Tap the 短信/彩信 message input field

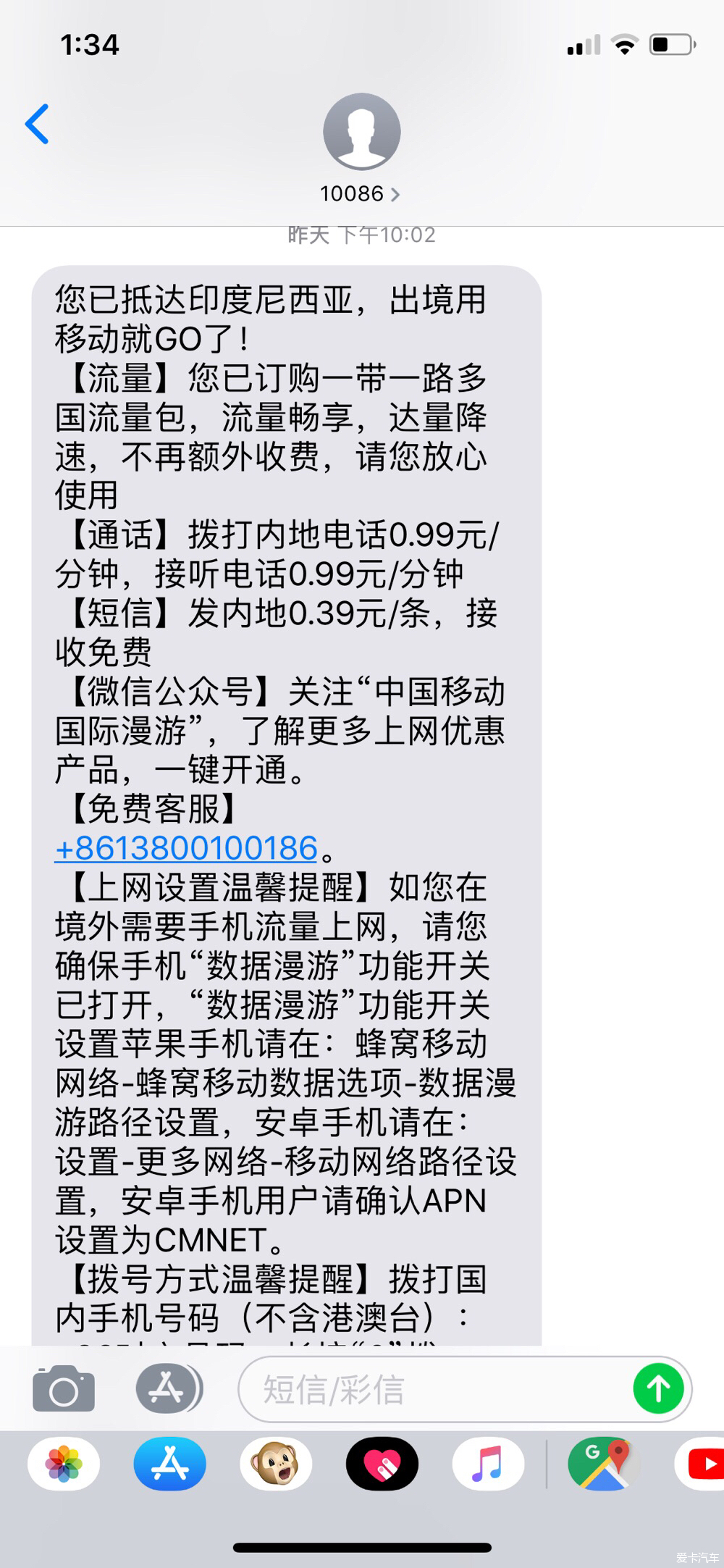[x=434, y=1389]
